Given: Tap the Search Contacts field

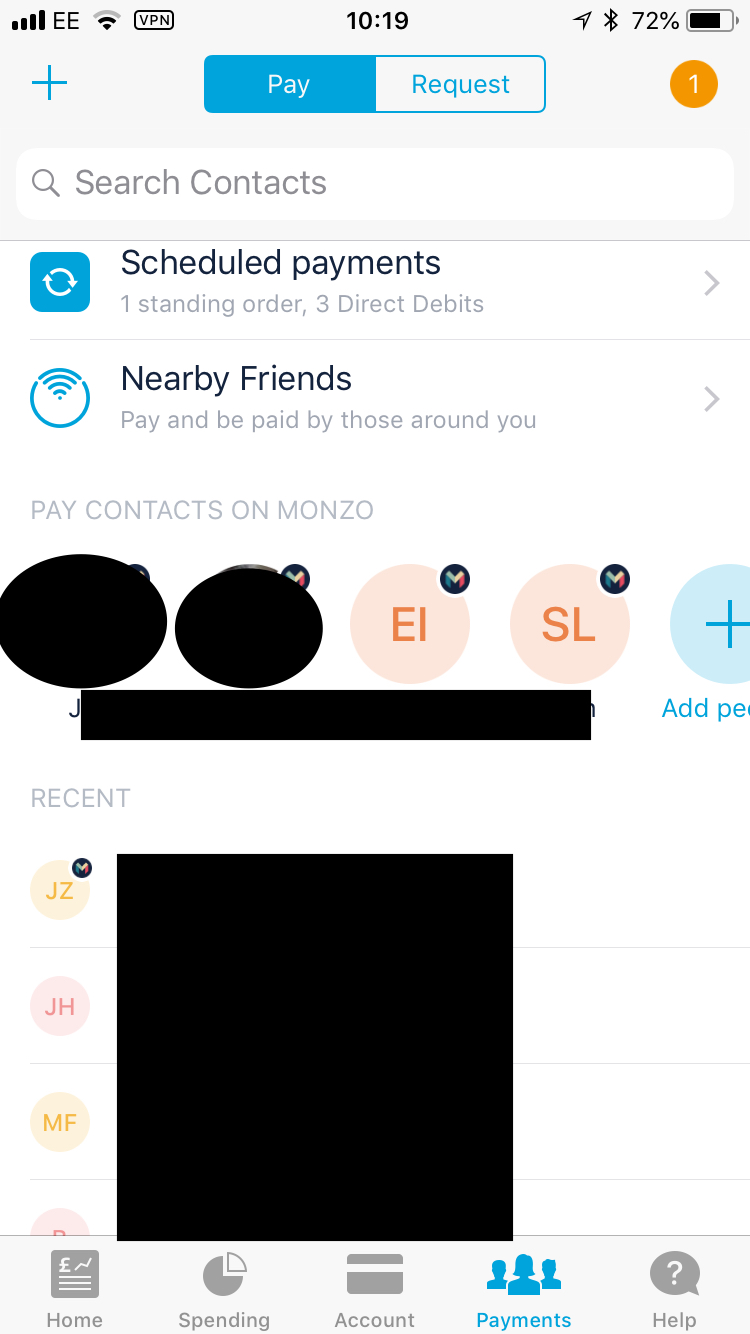Looking at the screenshot, I should pos(375,183).
